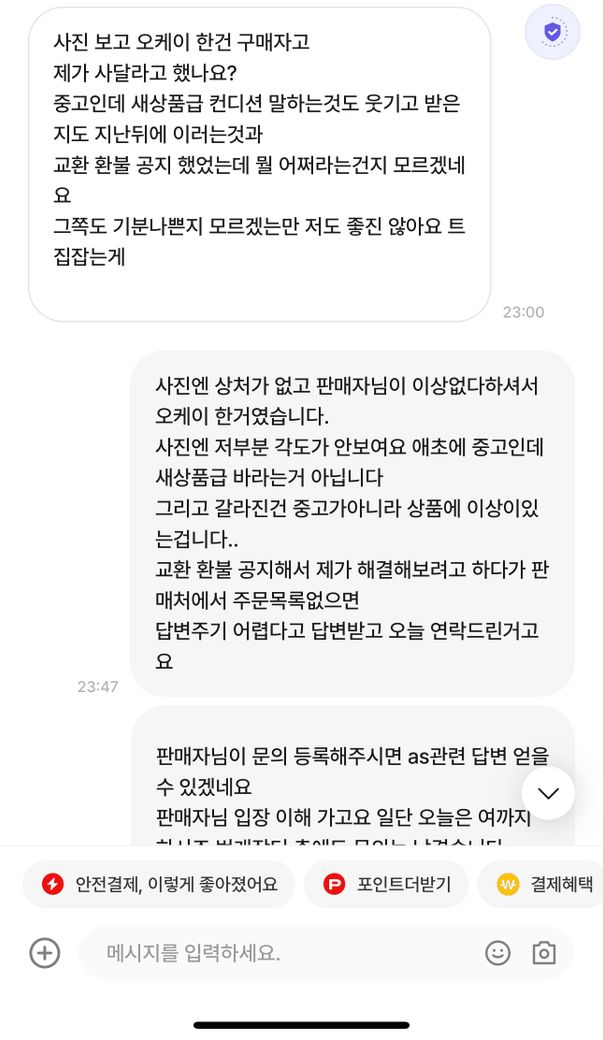Jump to the latest messages with the down arrow
Viewport: 603px width, 1040px height.
click(x=548, y=793)
